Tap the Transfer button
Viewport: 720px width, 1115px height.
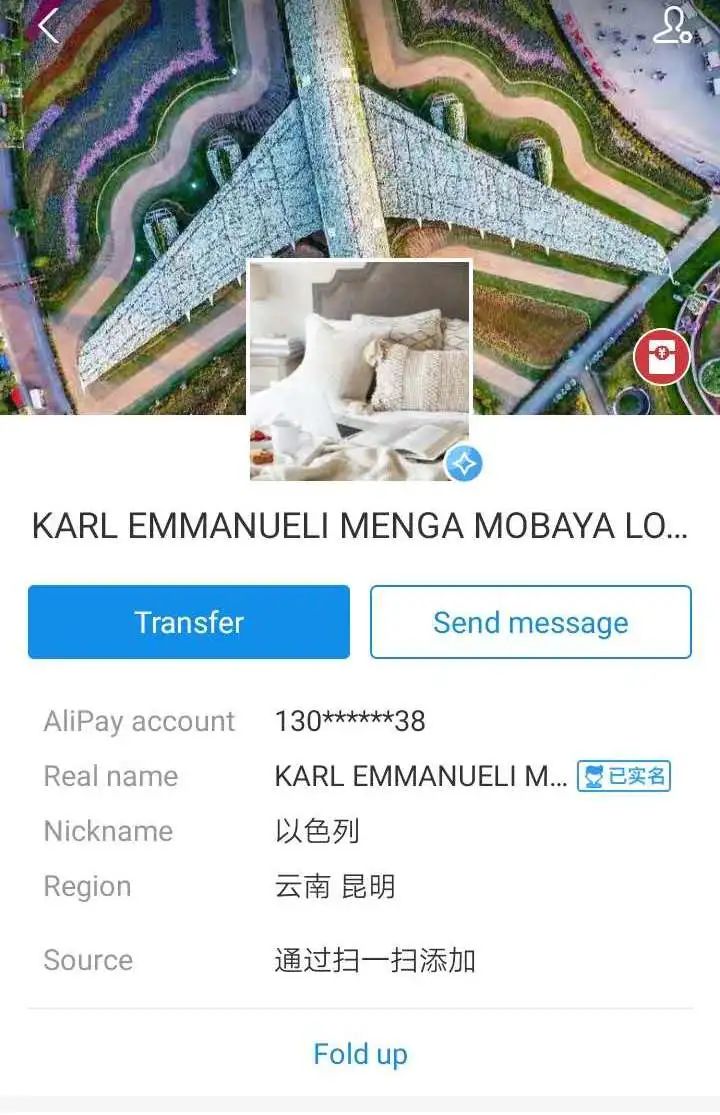coord(188,622)
